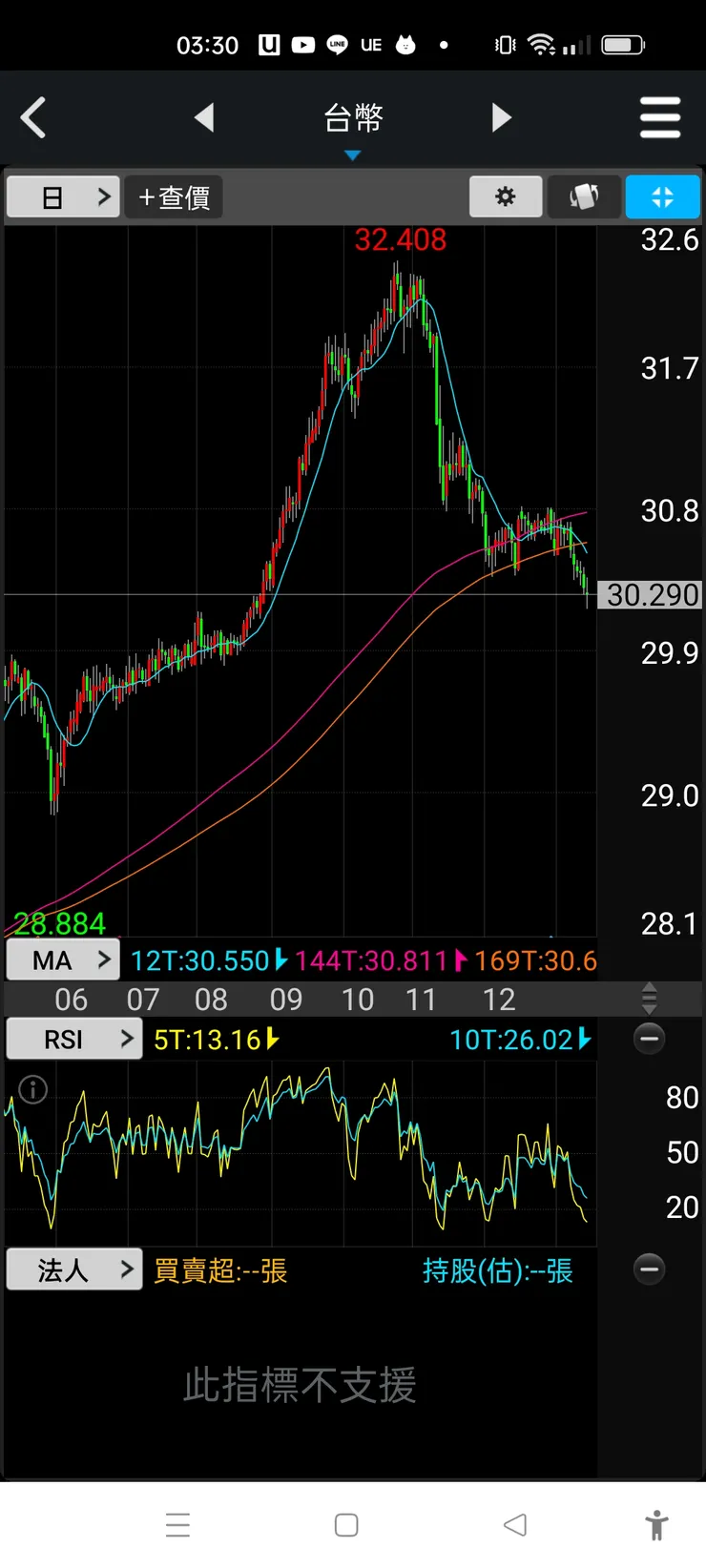Rotate the chart to landscape
706x1568 pixels.
[x=584, y=197]
